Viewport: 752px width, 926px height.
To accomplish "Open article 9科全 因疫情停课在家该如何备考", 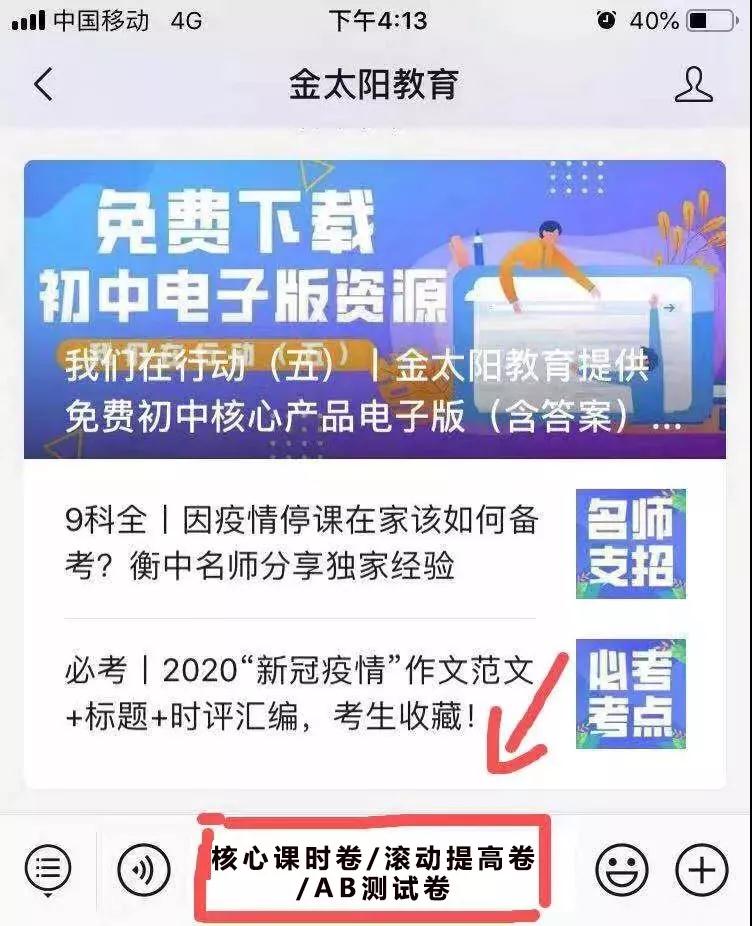I will pyautogui.click(x=300, y=544).
